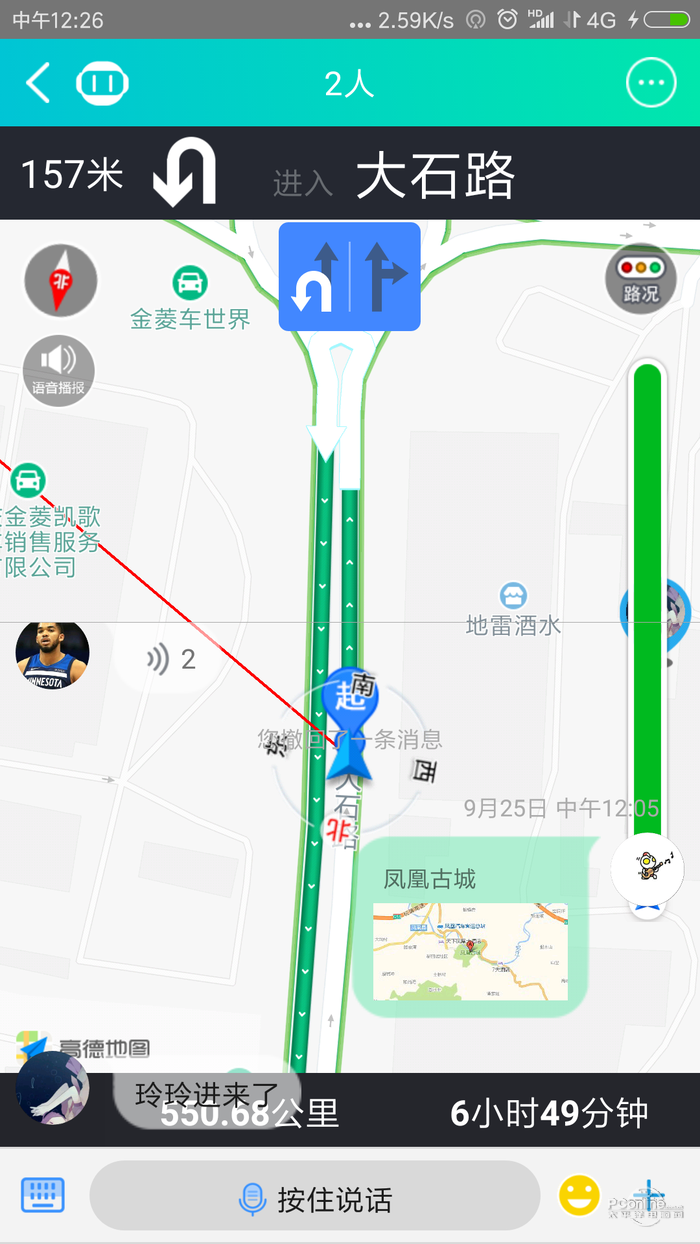This screenshot has width=700, height=1244.
Task: Tap the 按住说话 hold-to-talk button
Action: (x=315, y=1198)
